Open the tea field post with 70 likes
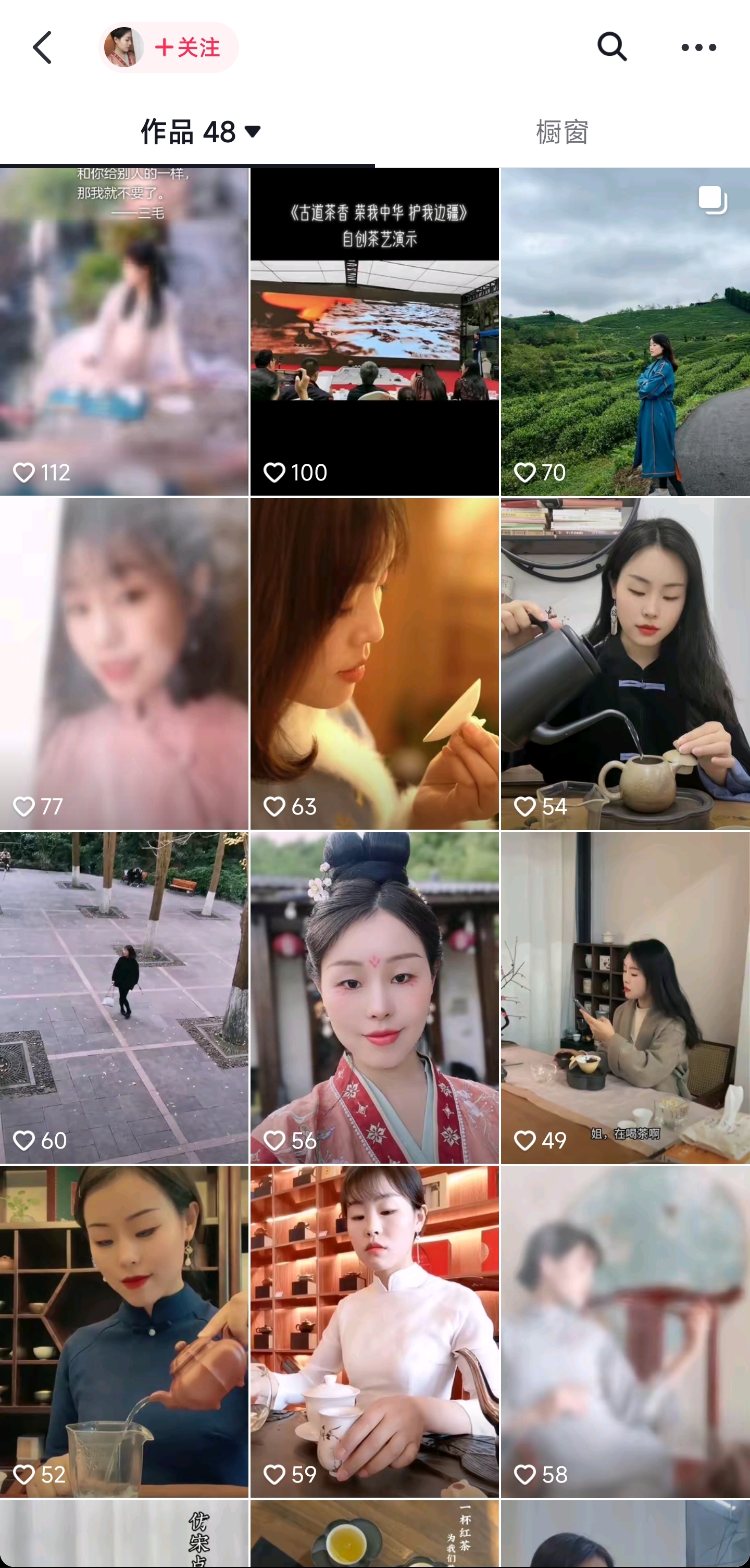 tap(624, 332)
